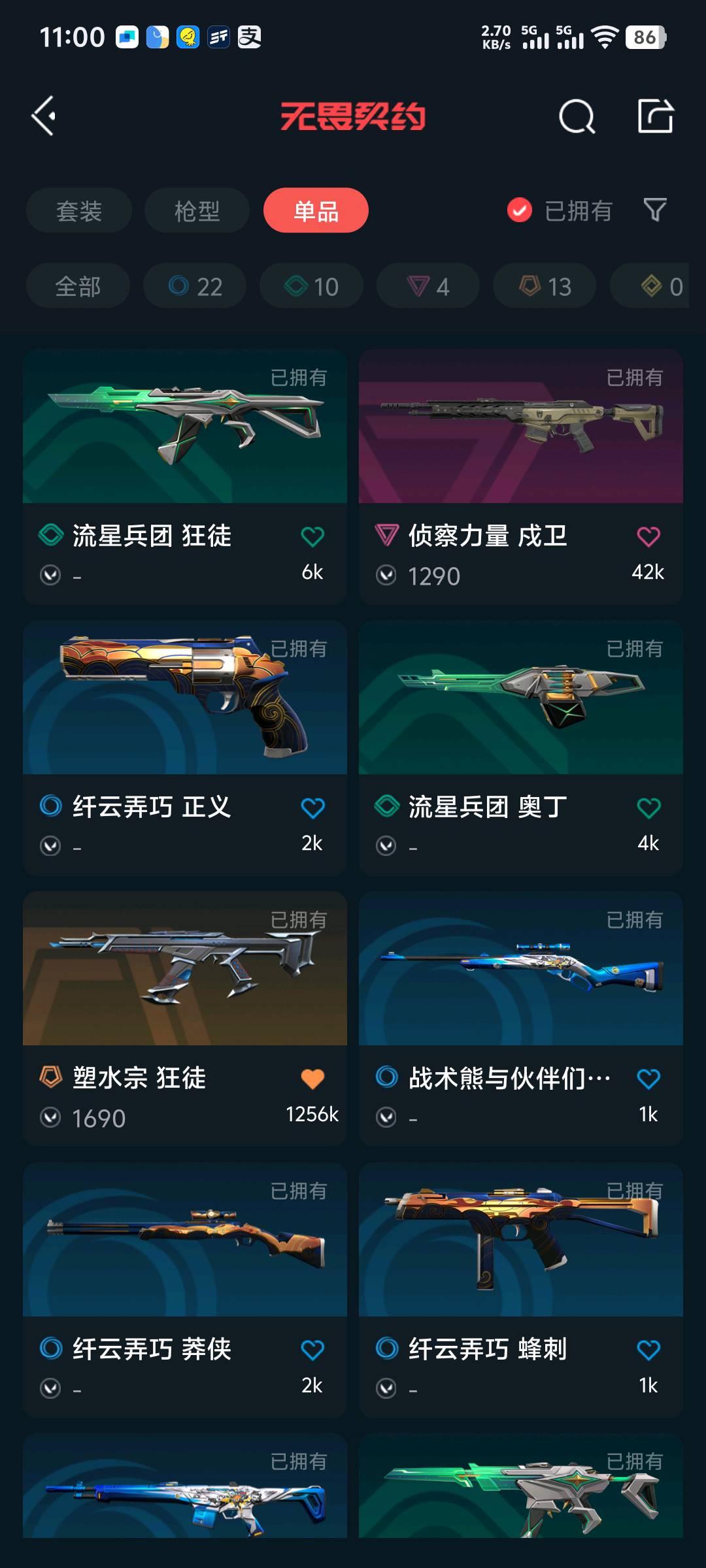Image resolution: width=706 pixels, height=1568 pixels.
Task: Open the 纤云弄巧 正义 skin card
Action: [x=185, y=747]
